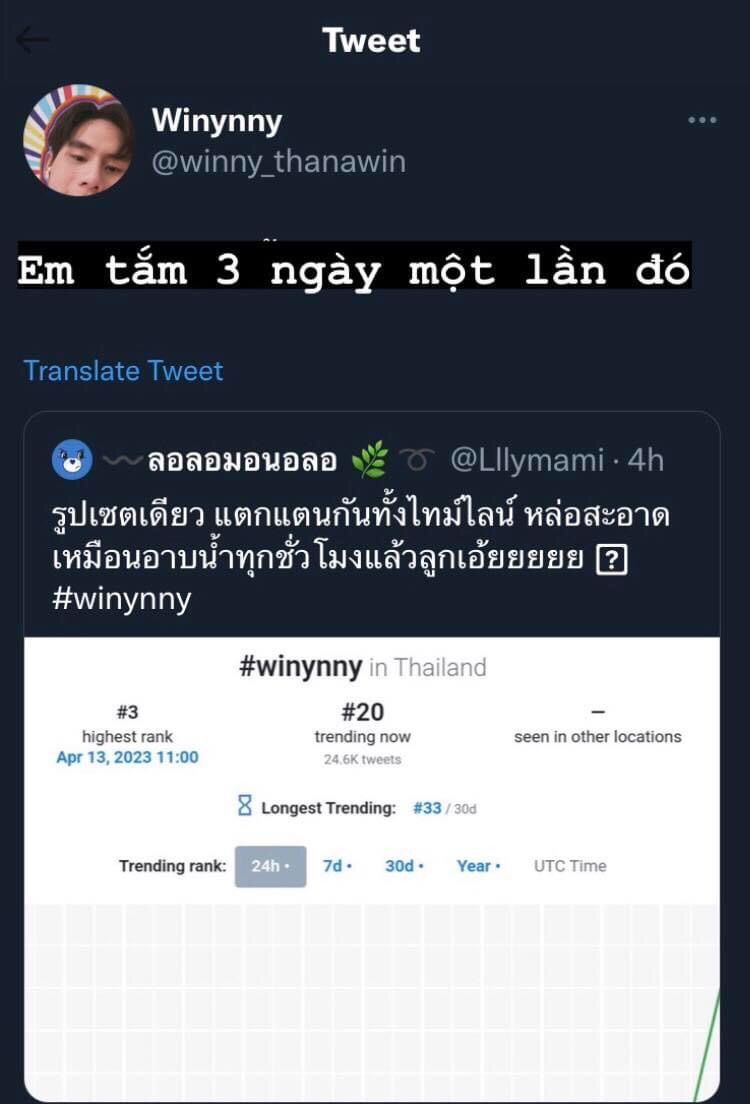Screen dimensions: 750x1104
Task: Go back using the top arrow
Action: pyautogui.click(x=32, y=40)
